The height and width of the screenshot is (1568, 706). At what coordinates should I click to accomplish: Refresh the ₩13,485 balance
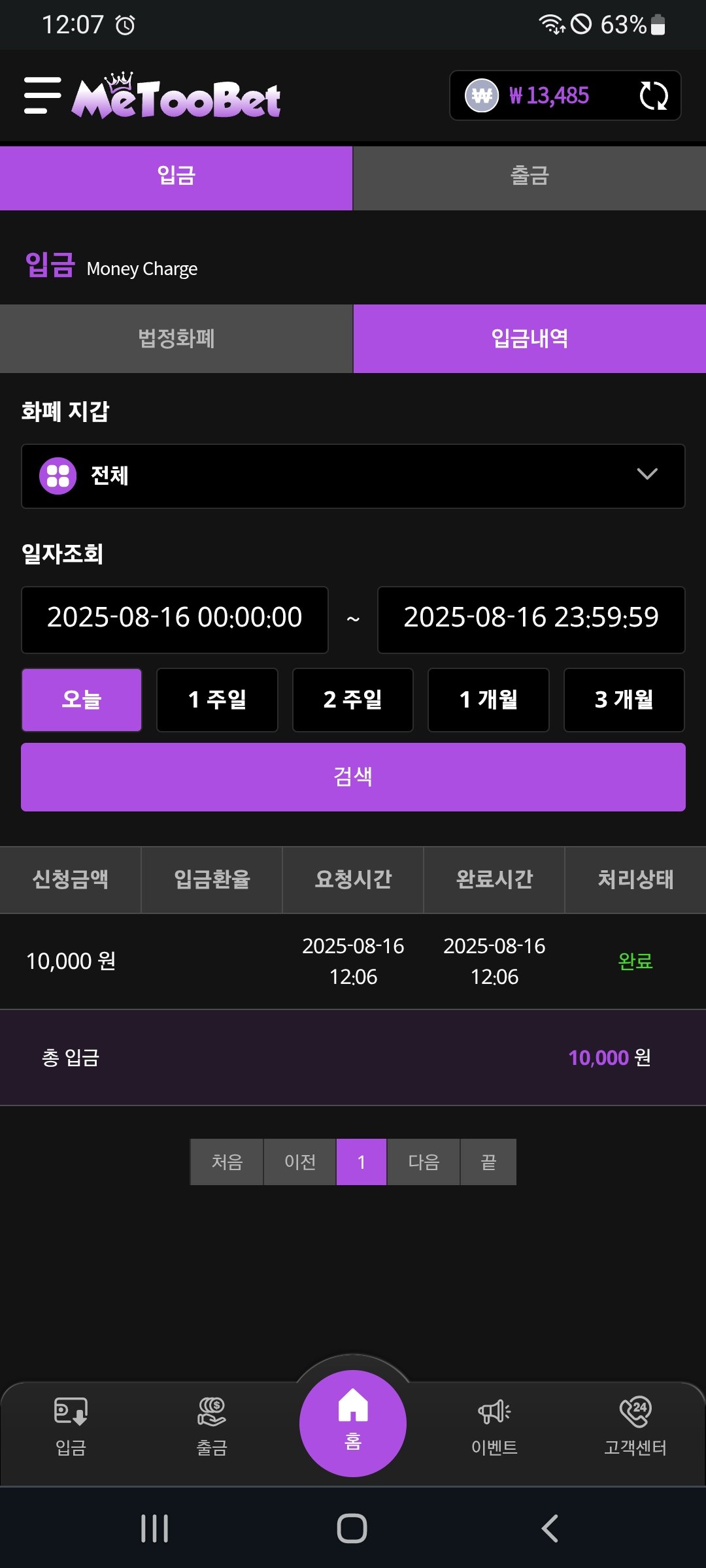(x=653, y=95)
